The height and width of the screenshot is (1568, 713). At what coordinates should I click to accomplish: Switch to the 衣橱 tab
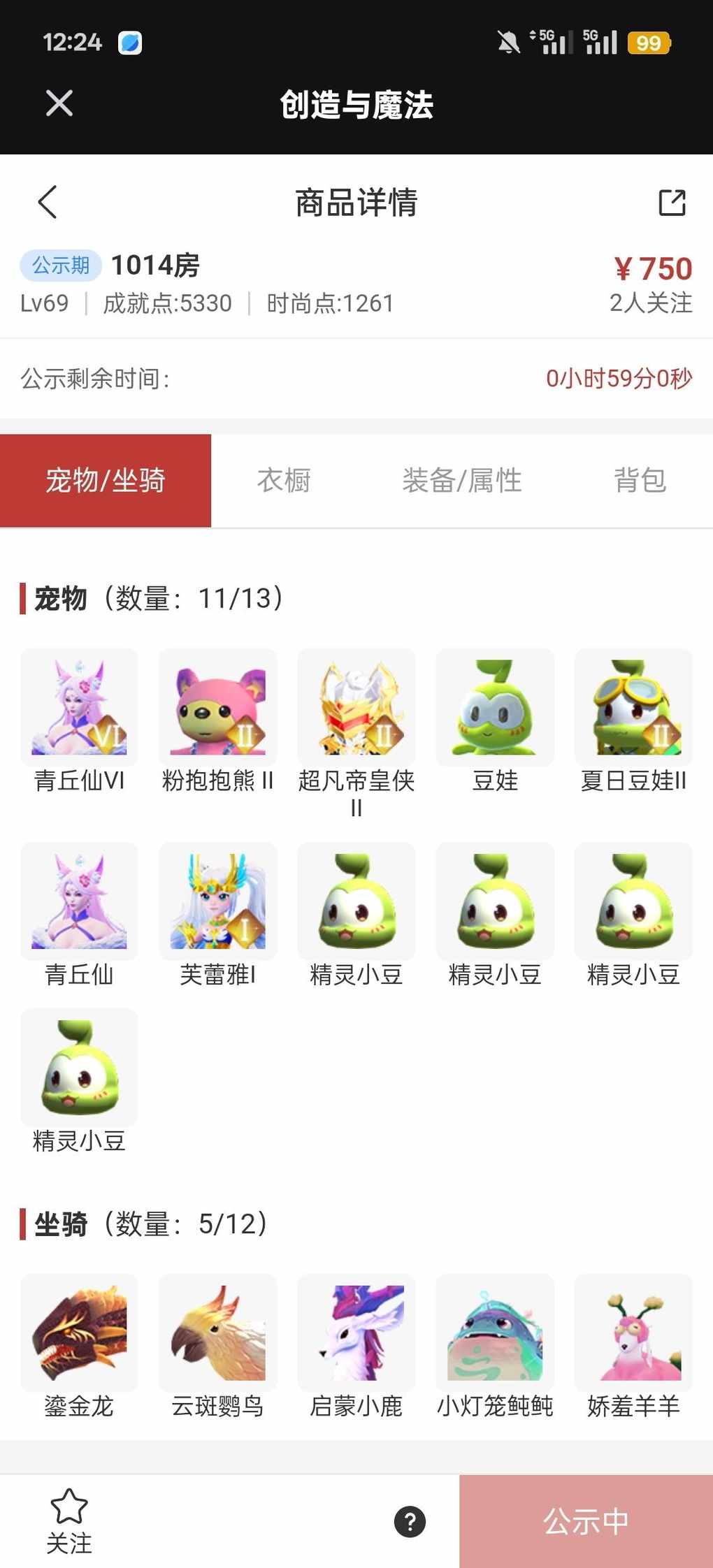click(284, 481)
